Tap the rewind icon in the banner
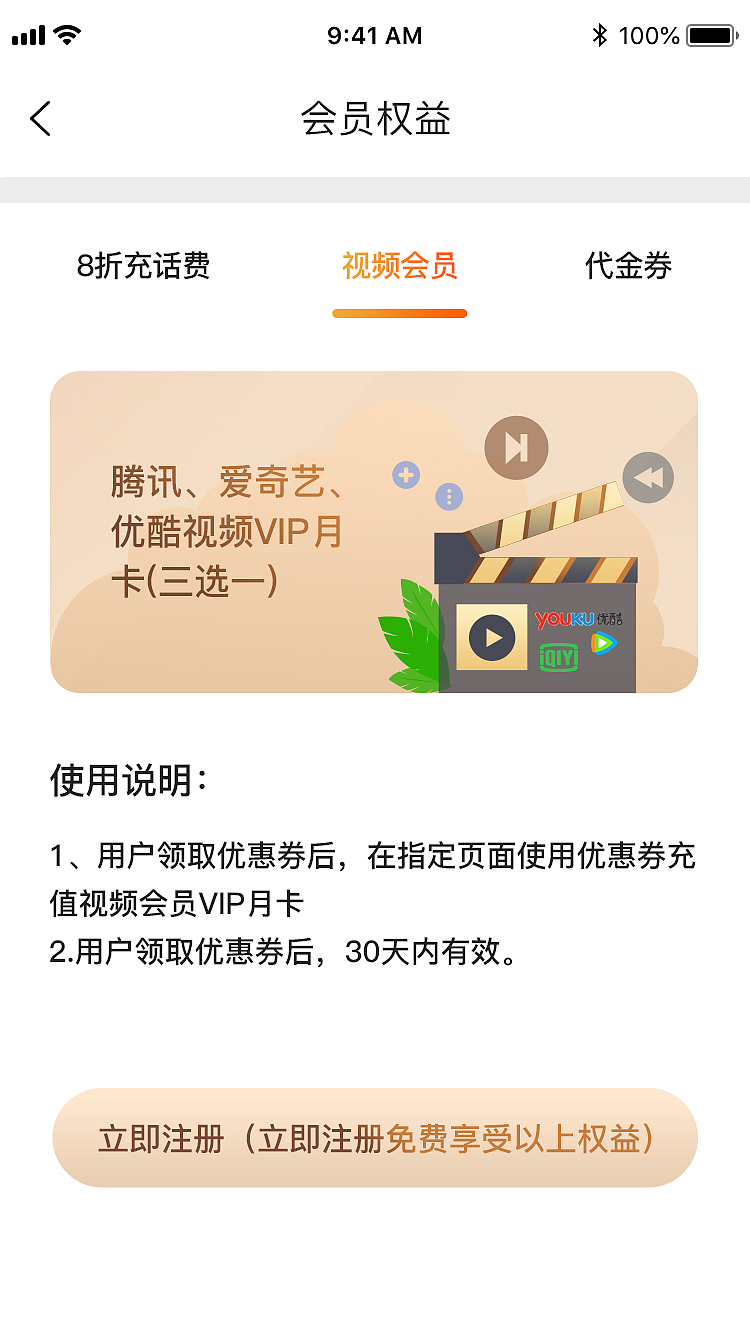Image resolution: width=750 pixels, height=1336 pixels. pos(648,477)
